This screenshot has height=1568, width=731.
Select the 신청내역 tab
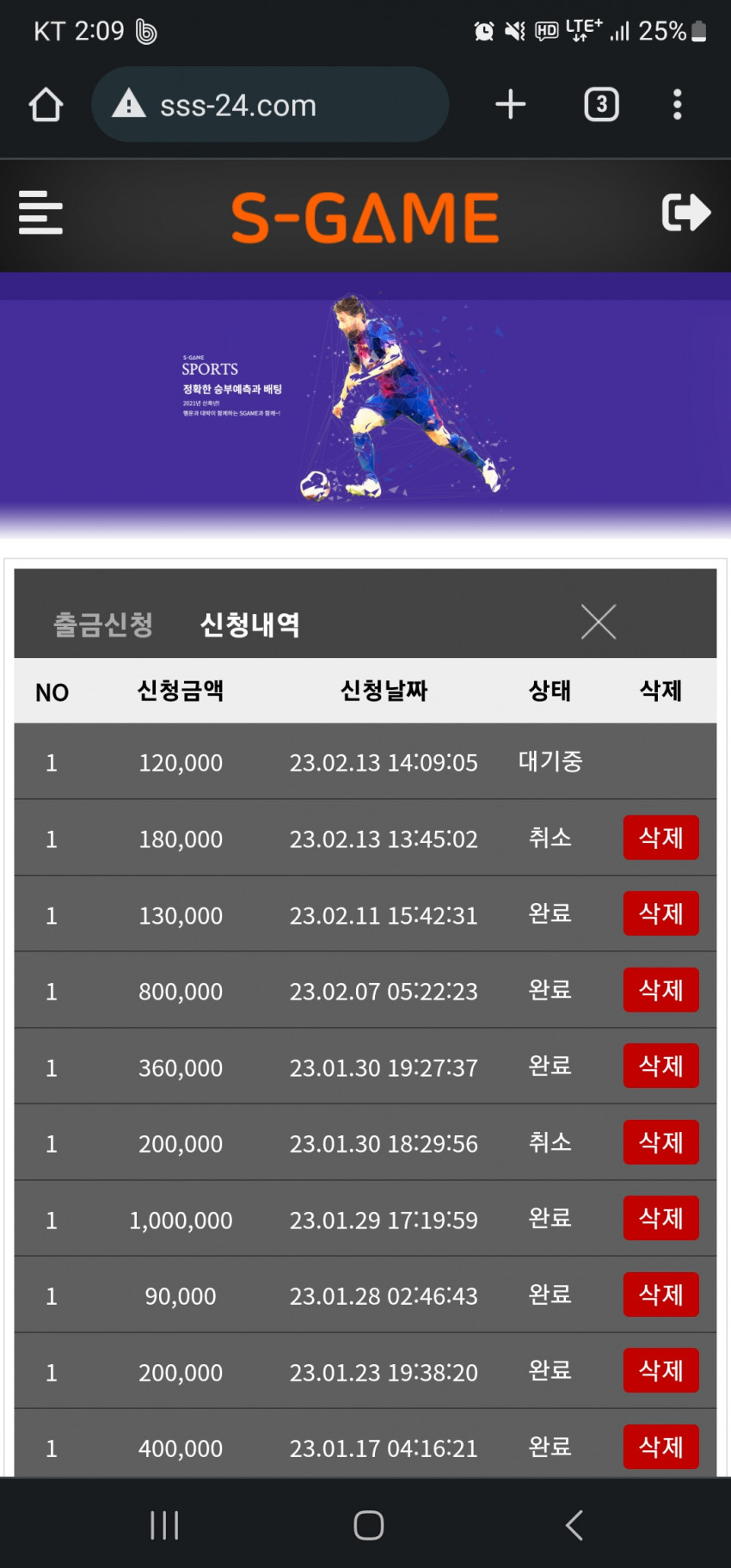249,624
